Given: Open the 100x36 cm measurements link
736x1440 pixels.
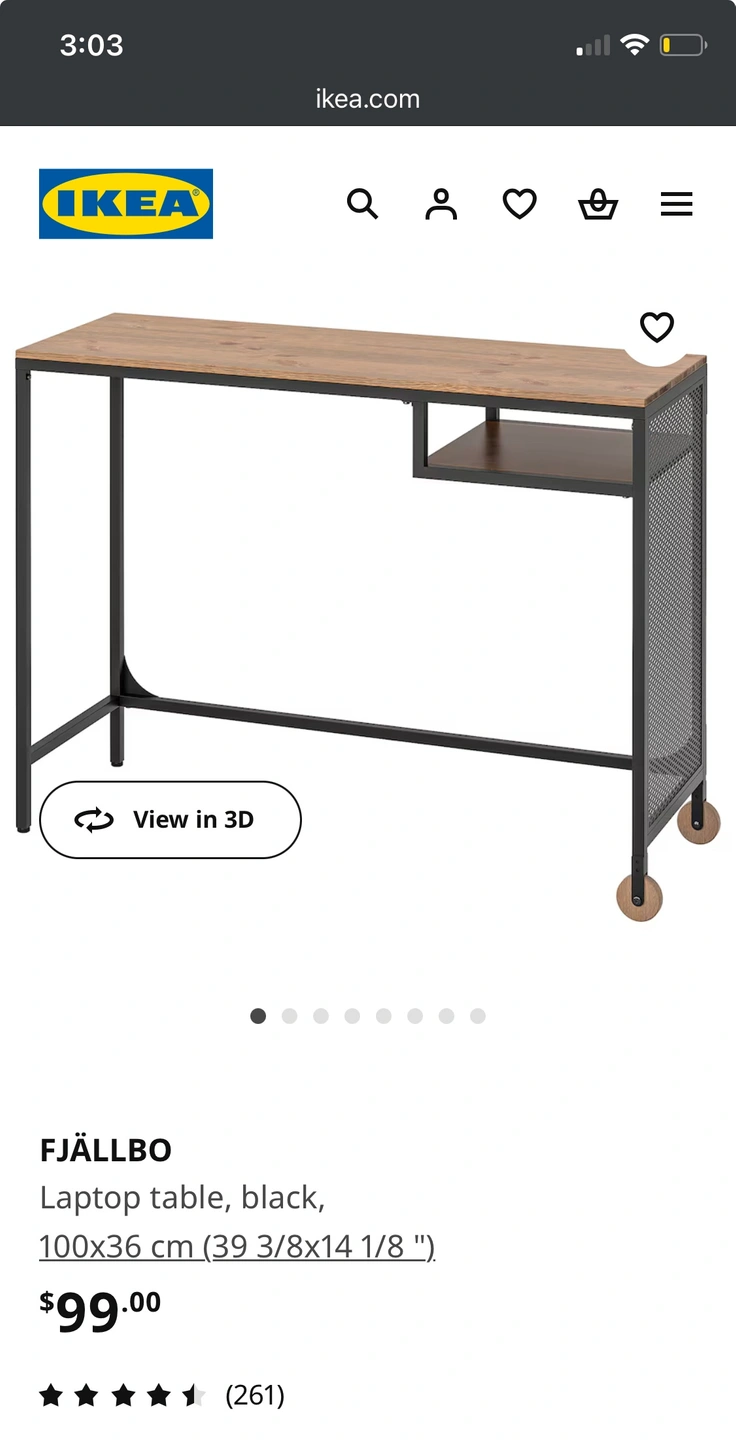Looking at the screenshot, I should click(x=237, y=1247).
